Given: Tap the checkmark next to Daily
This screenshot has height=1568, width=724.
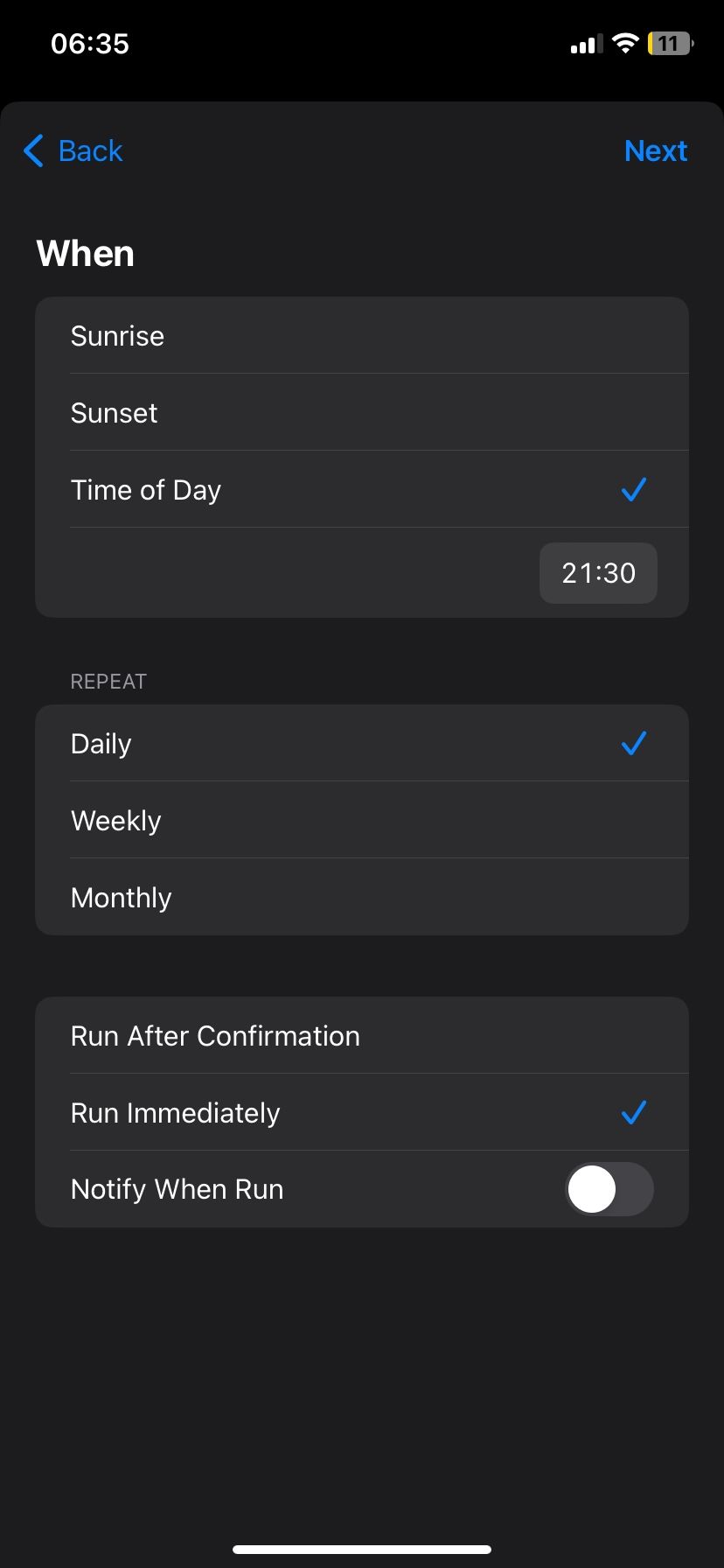Looking at the screenshot, I should tap(633, 743).
